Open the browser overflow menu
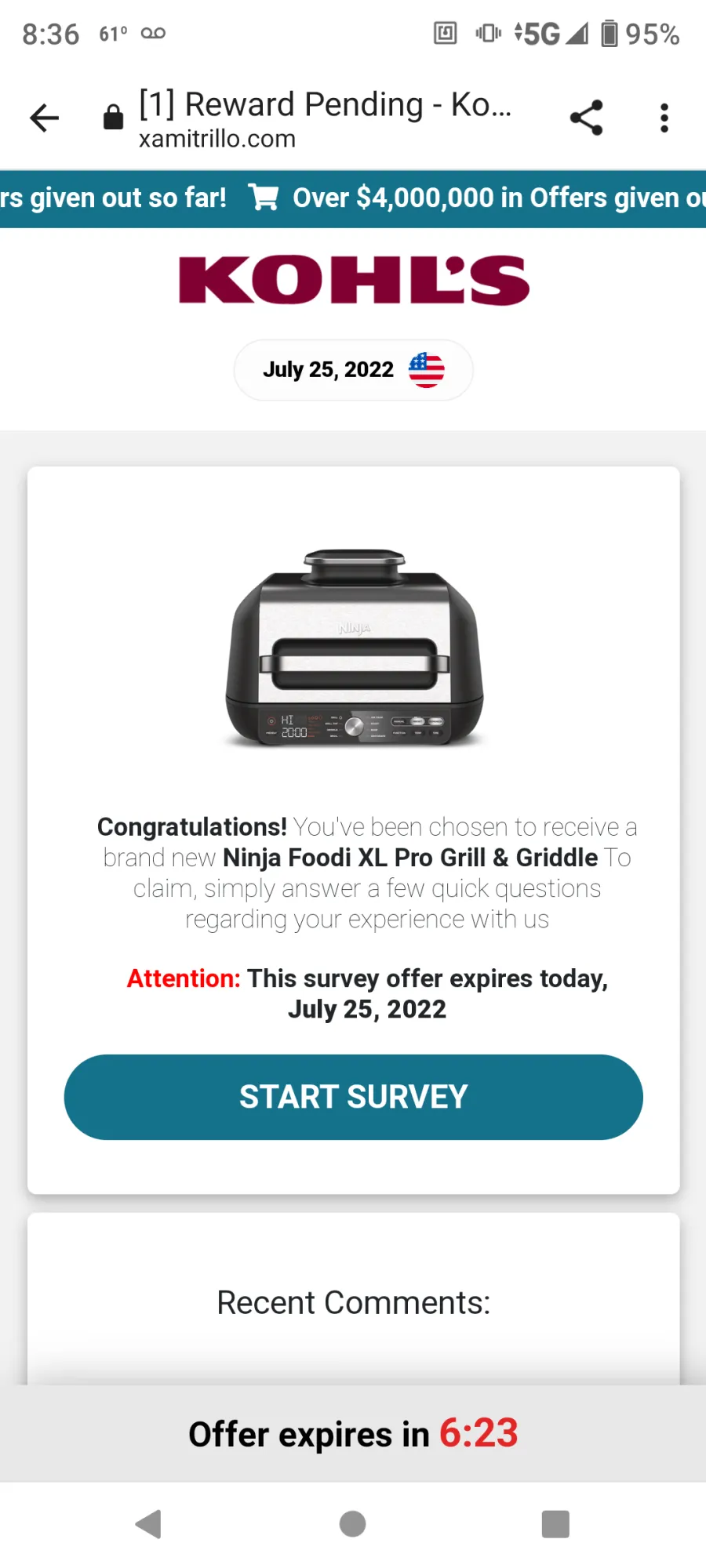The width and height of the screenshot is (706, 1568). tap(664, 118)
